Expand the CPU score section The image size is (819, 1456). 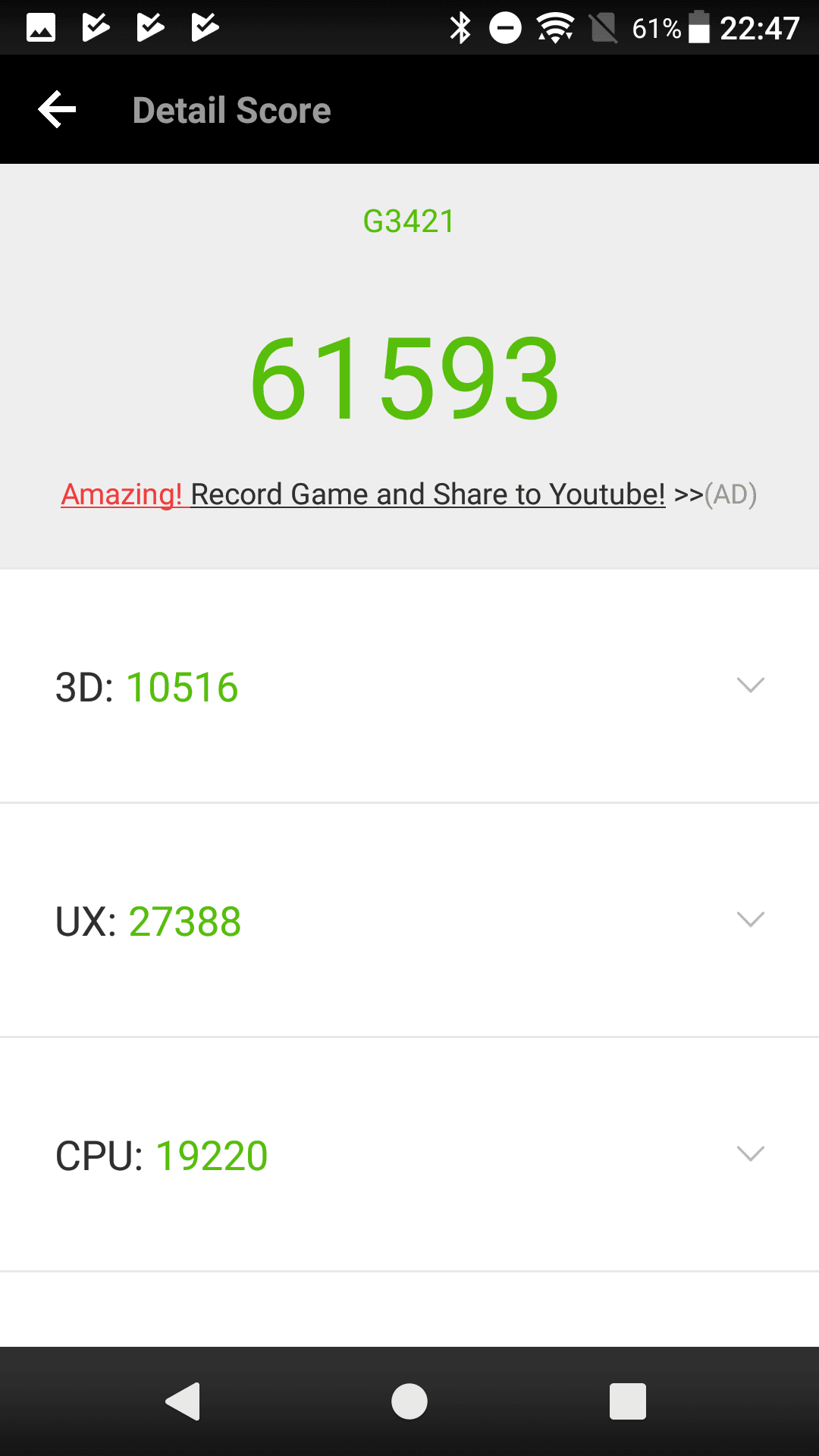409,1154
